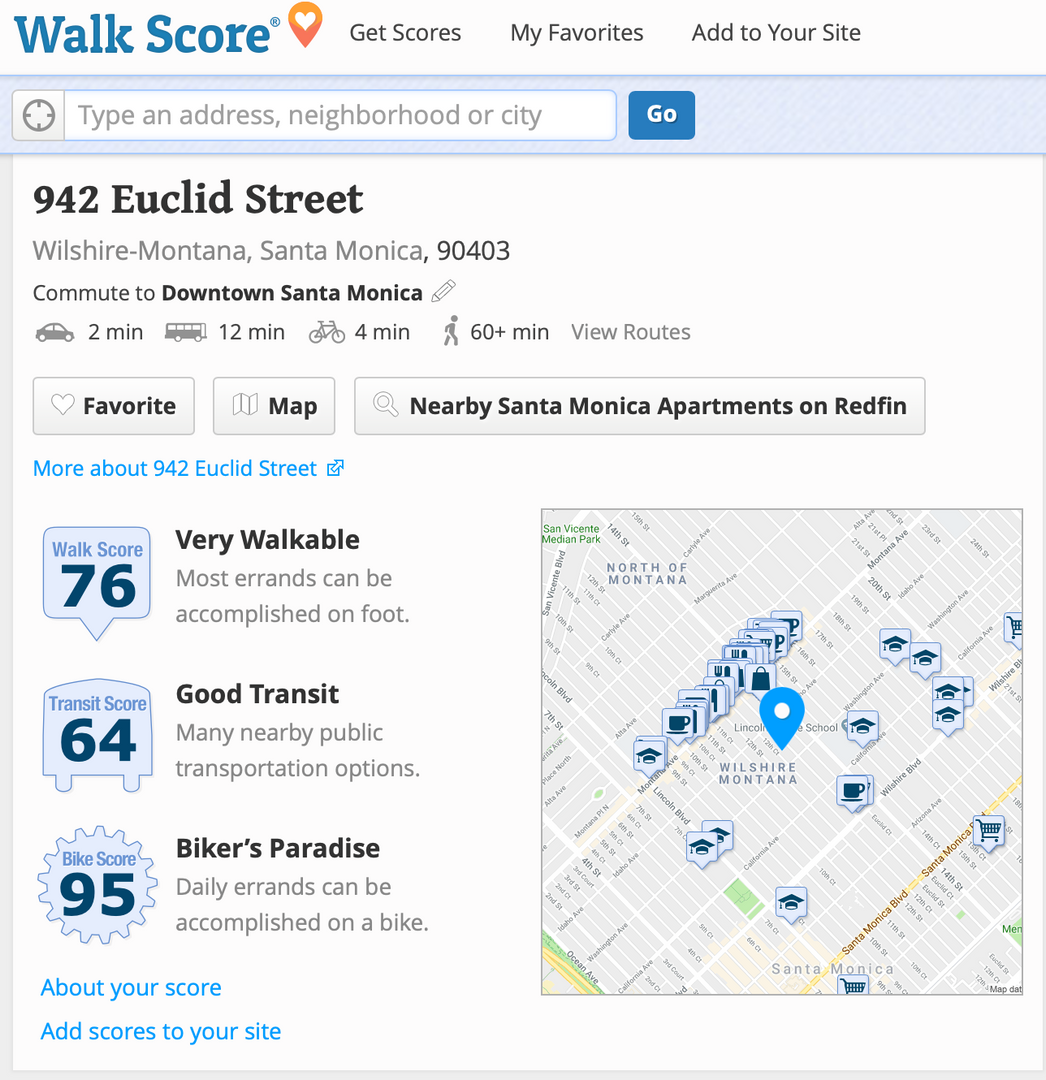The width and height of the screenshot is (1046, 1080).
Task: Open the Walk Score 76 badge
Action: tap(97, 581)
